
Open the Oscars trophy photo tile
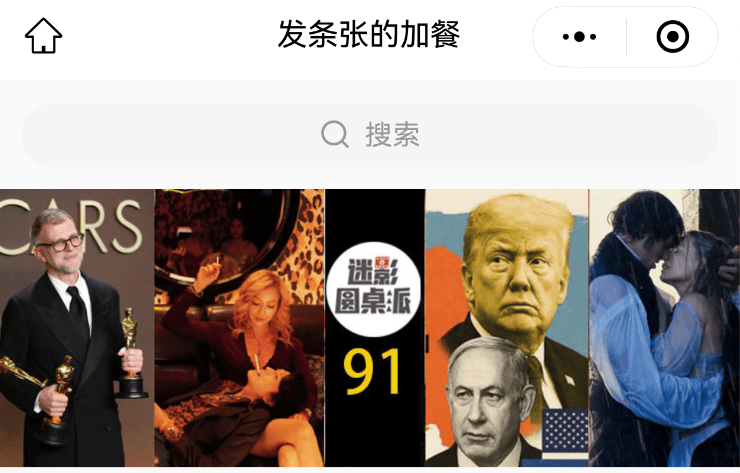coord(77,328)
